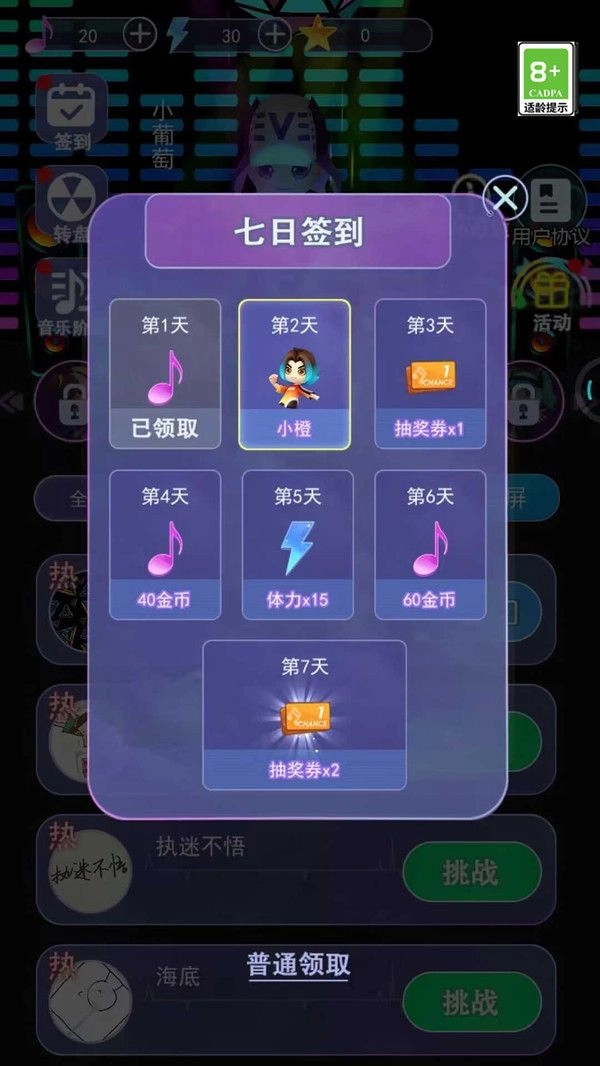The width and height of the screenshot is (600, 1066).
Task: Select the Day 6 60金币 reward card
Action: (430, 545)
